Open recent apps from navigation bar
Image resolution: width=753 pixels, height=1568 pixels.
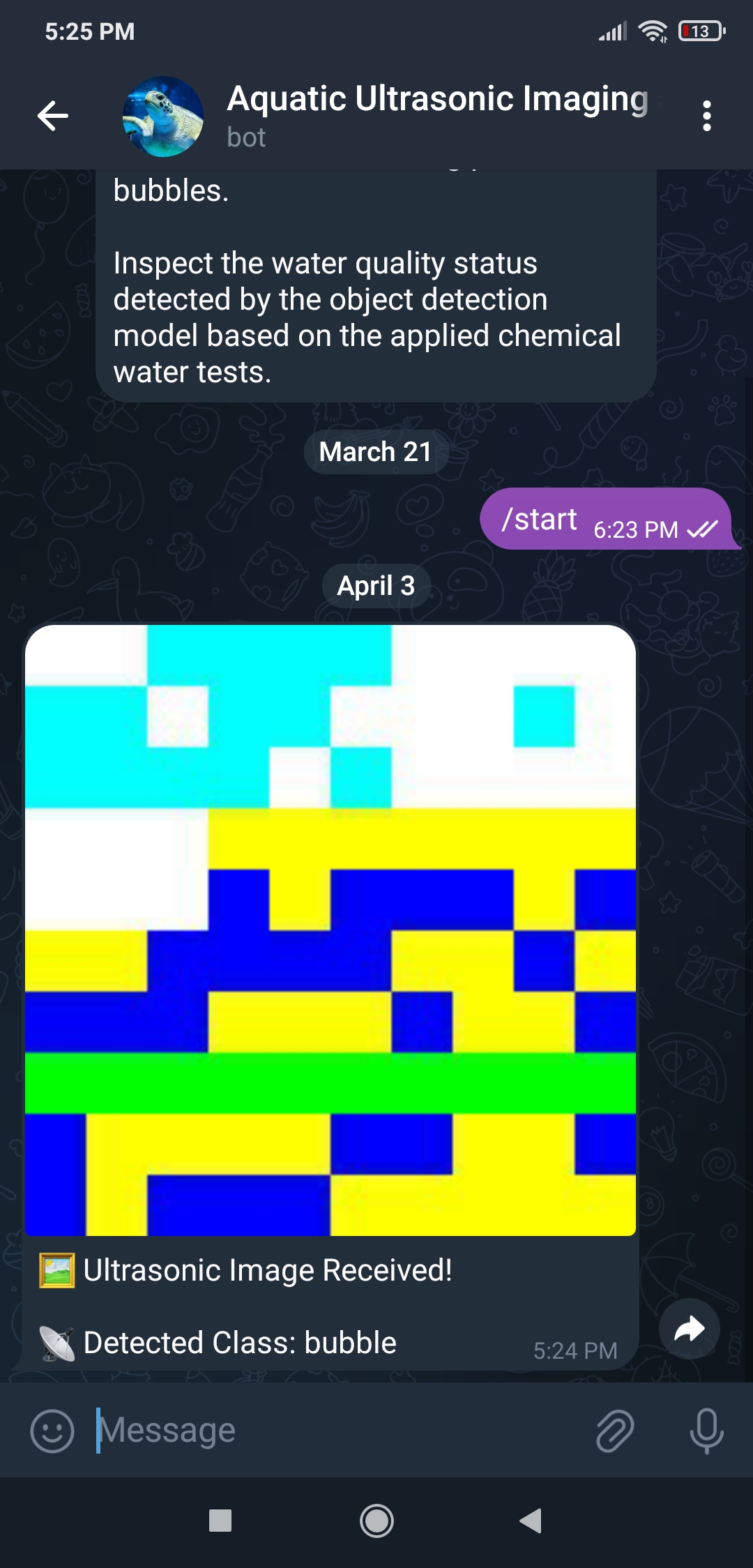click(220, 1521)
